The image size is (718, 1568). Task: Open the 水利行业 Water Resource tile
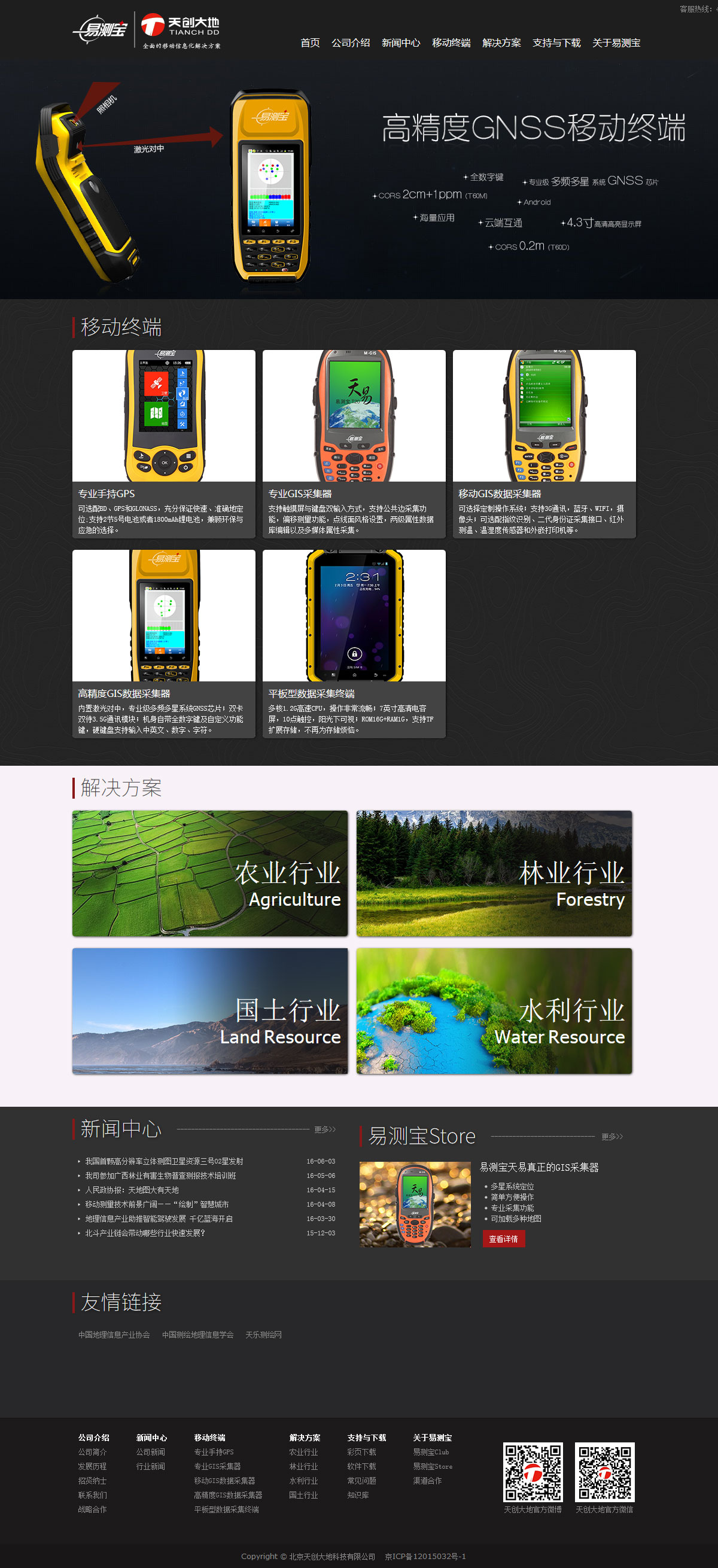click(494, 1010)
